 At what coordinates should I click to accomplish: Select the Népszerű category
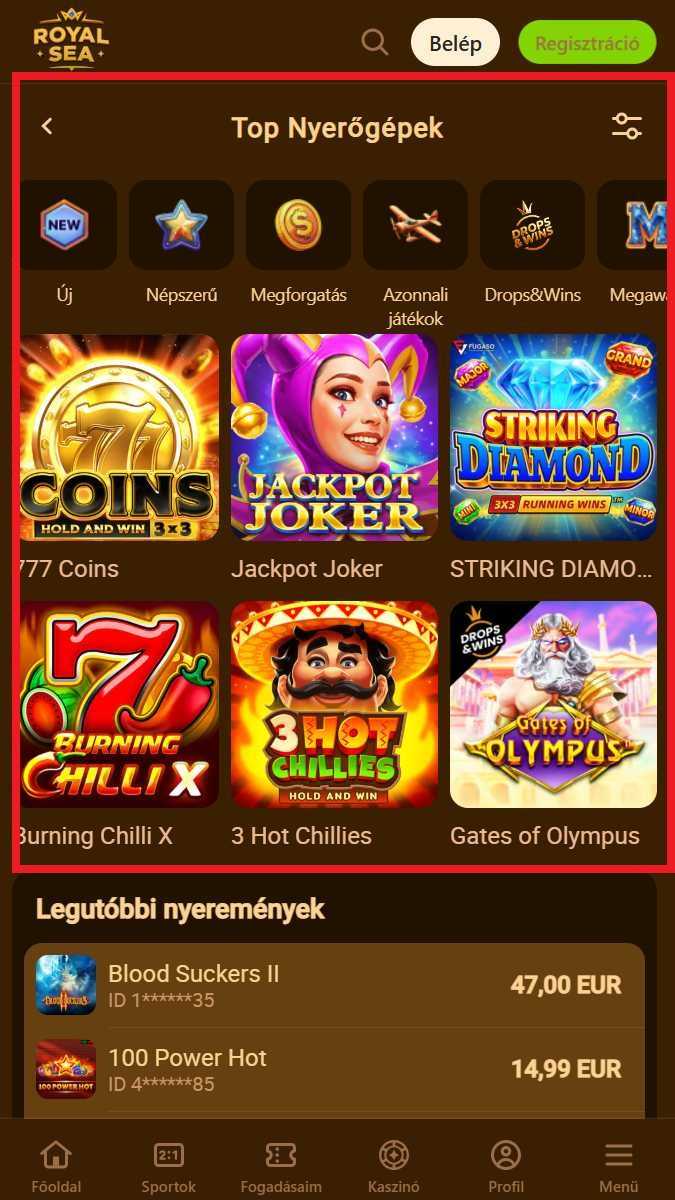click(181, 243)
